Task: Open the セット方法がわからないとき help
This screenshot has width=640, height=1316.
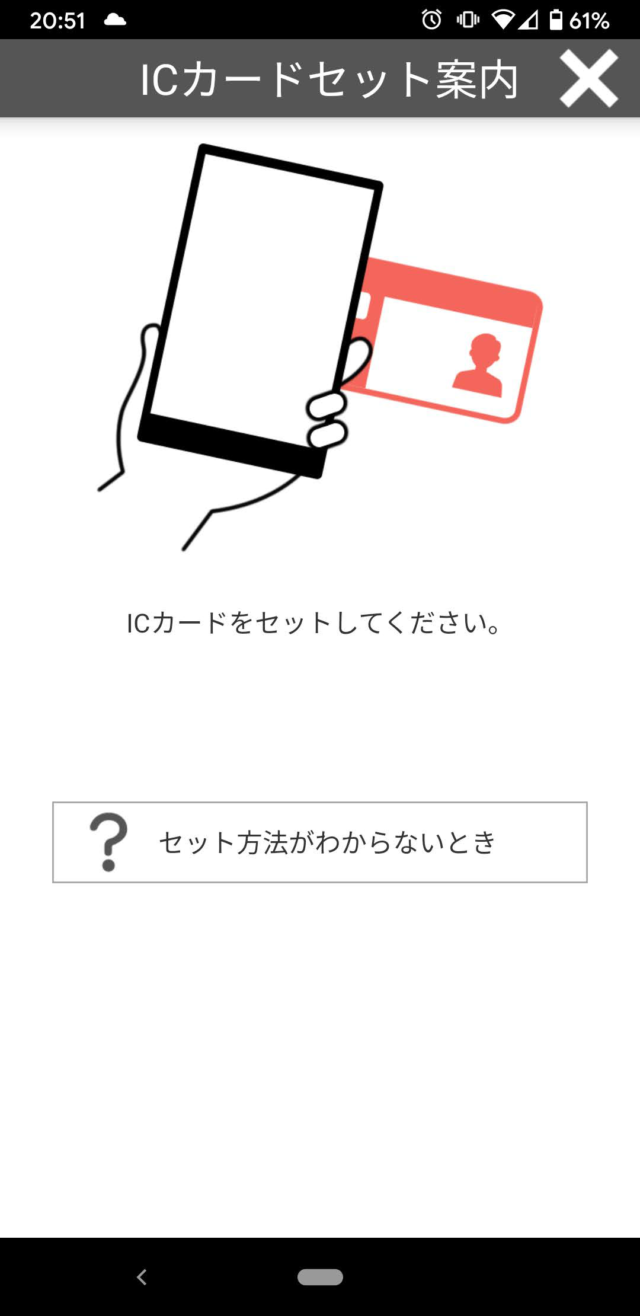Action: click(x=320, y=842)
